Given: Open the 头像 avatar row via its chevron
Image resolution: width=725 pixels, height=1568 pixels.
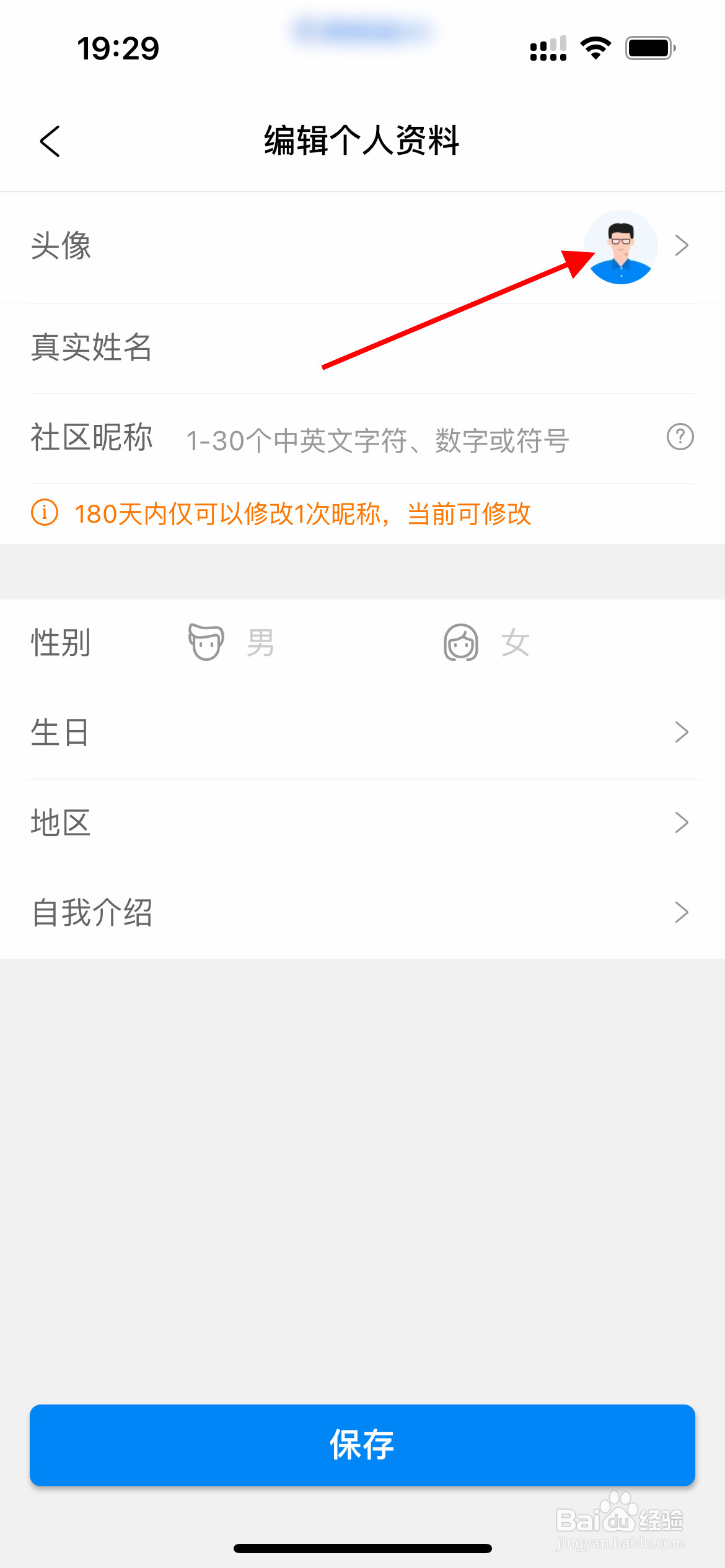Looking at the screenshot, I should tap(682, 246).
